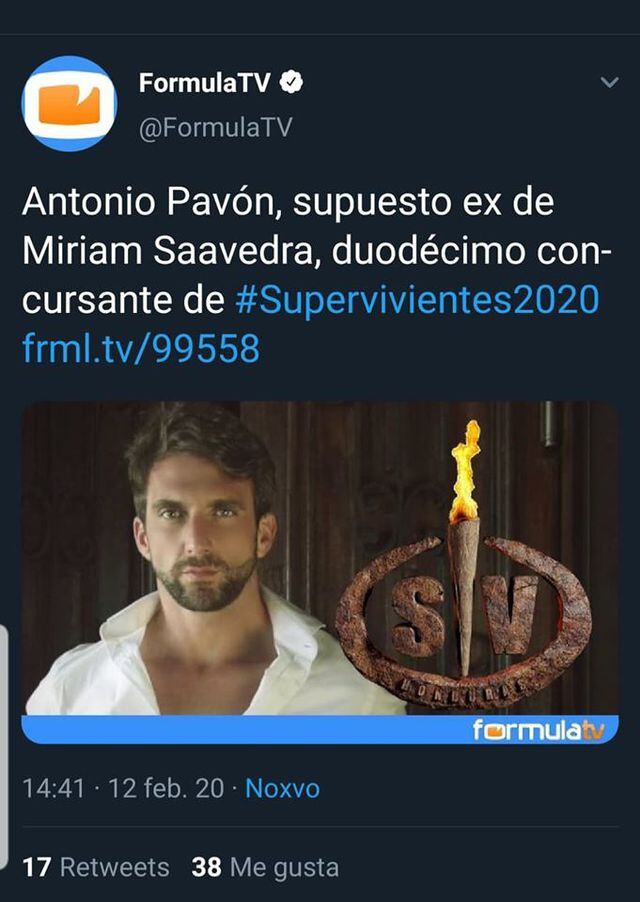The width and height of the screenshot is (640, 902).
Task: Open the @FormulaTV account handle
Action: [x=215, y=128]
